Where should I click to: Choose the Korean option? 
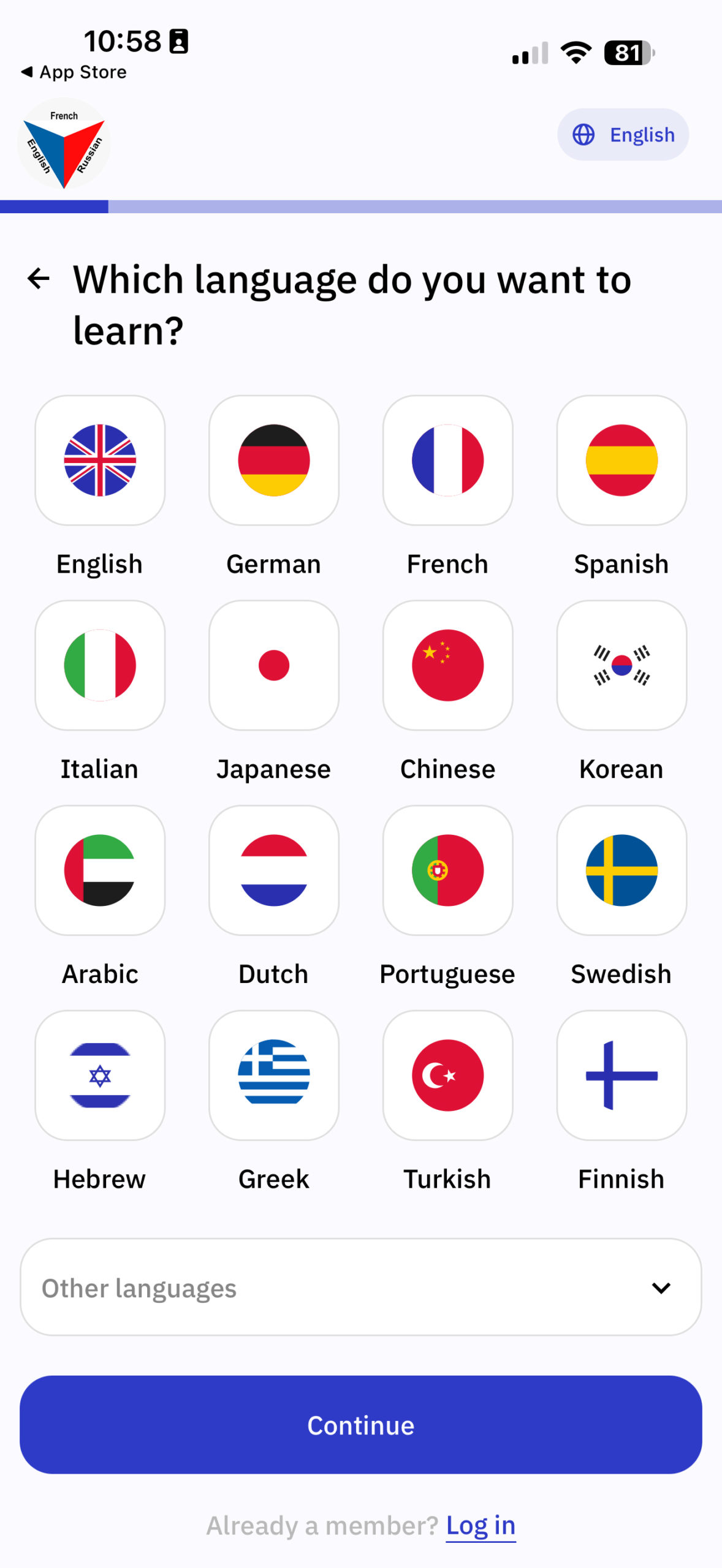coord(621,665)
